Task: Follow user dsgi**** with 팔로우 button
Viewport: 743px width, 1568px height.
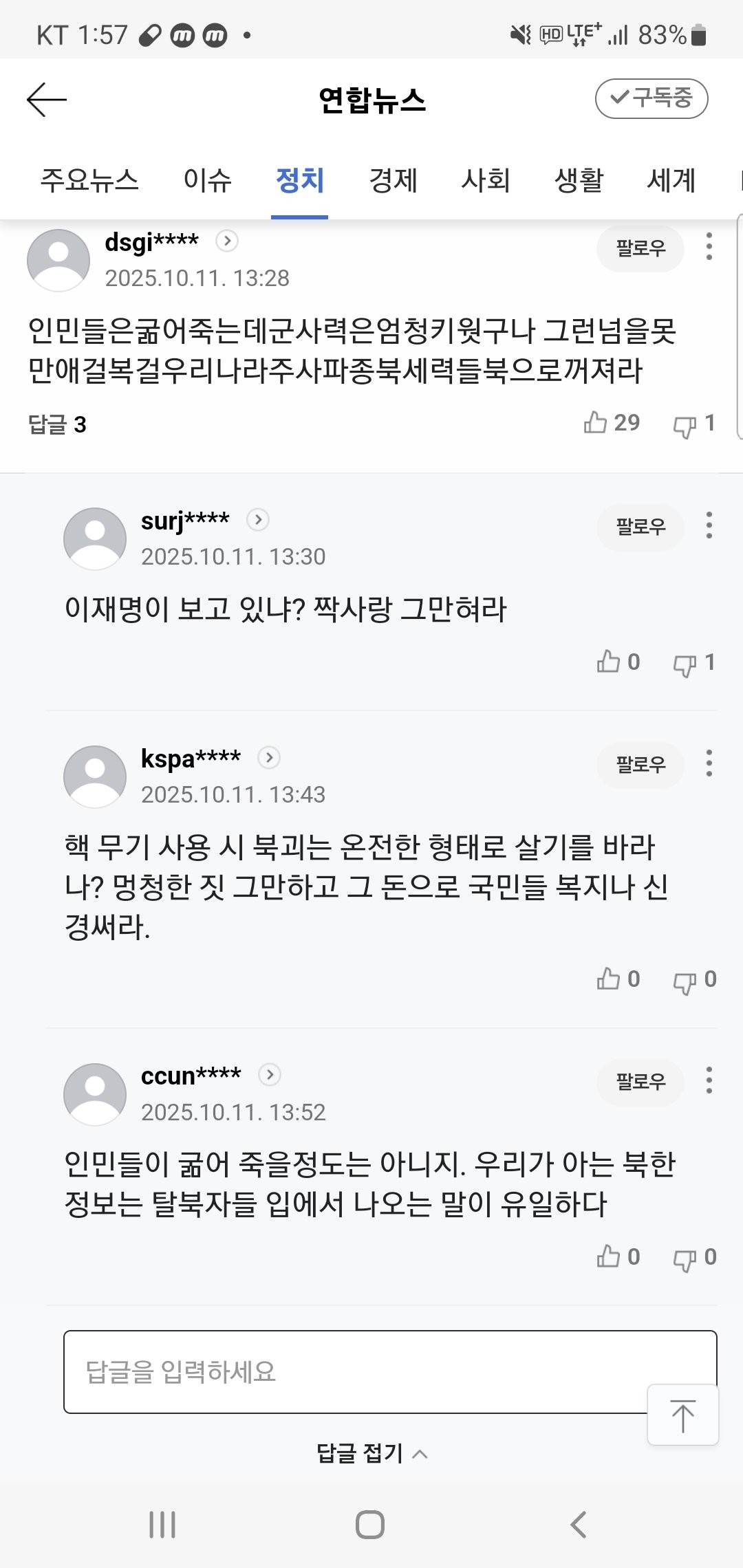Action: 640,248
